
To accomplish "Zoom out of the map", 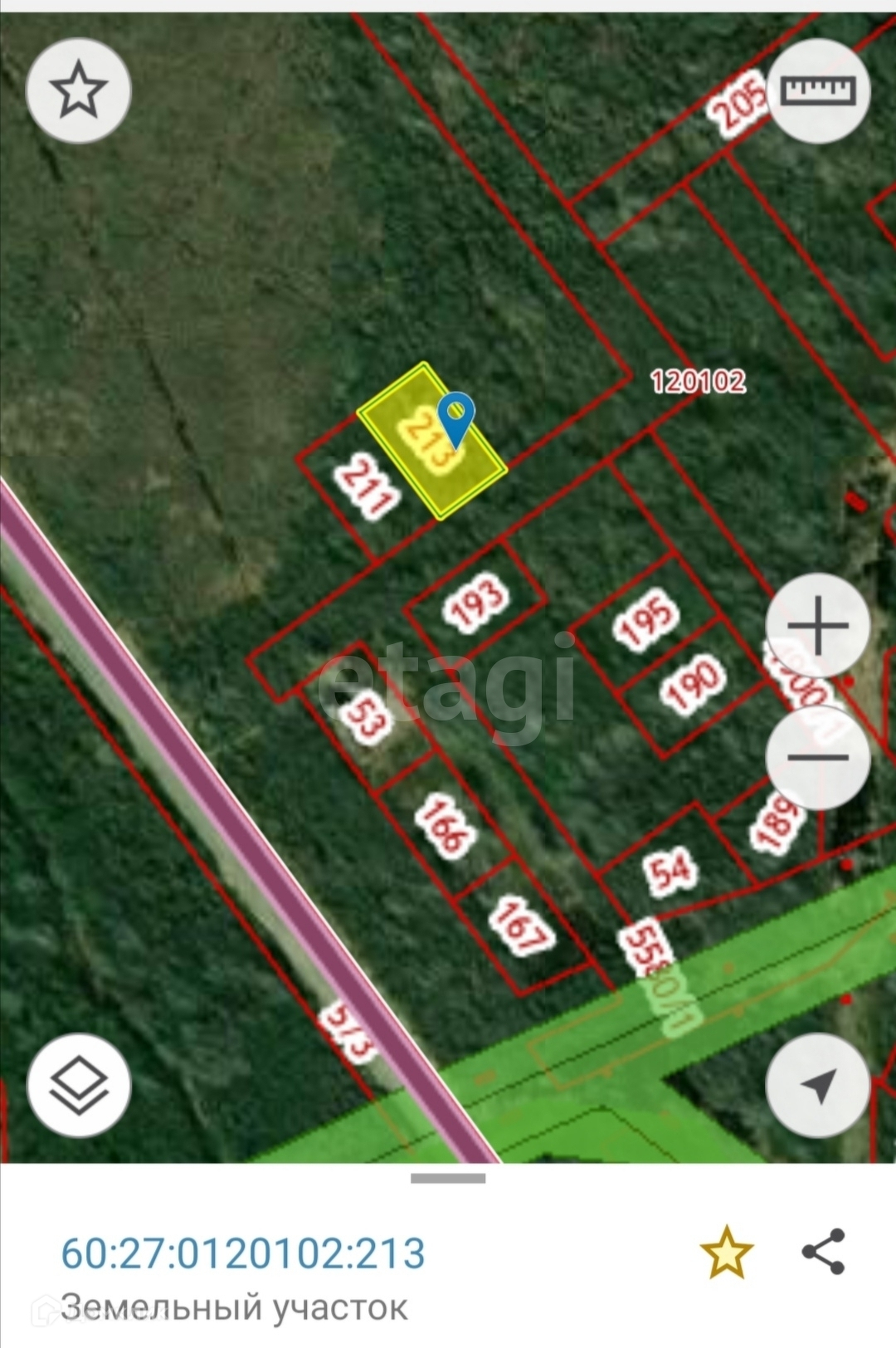I will tap(818, 757).
